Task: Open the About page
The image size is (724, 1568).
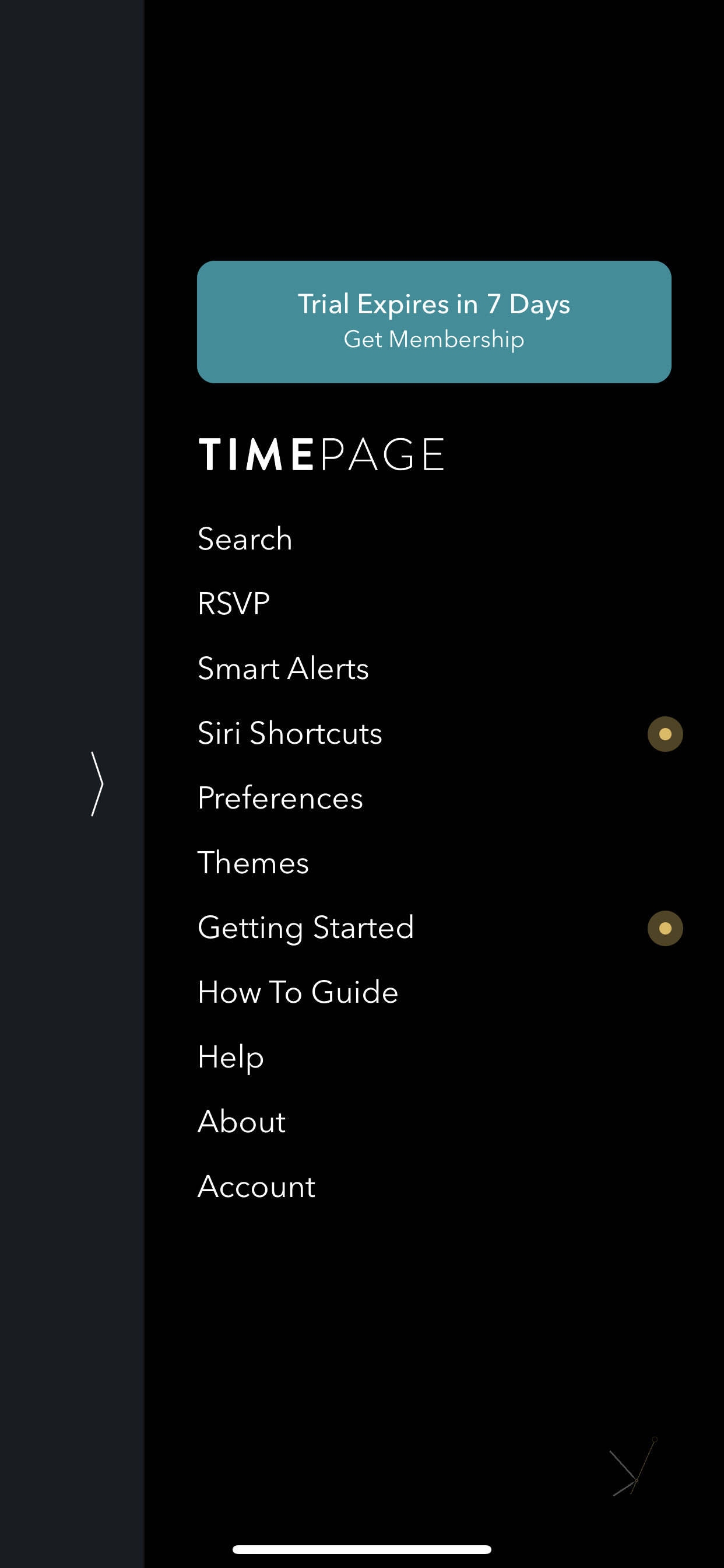Action: pos(242,1122)
